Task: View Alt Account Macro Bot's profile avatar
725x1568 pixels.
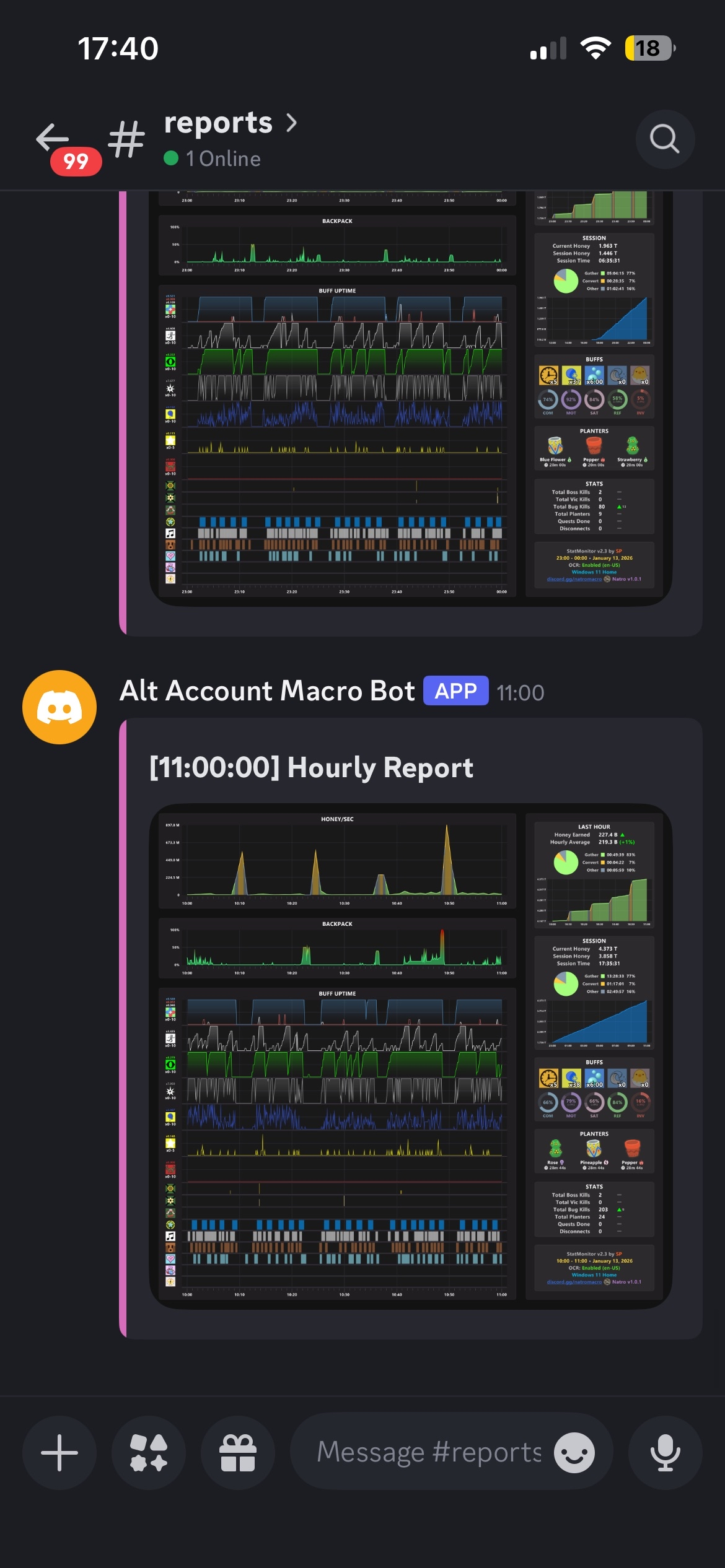Action: (59, 707)
